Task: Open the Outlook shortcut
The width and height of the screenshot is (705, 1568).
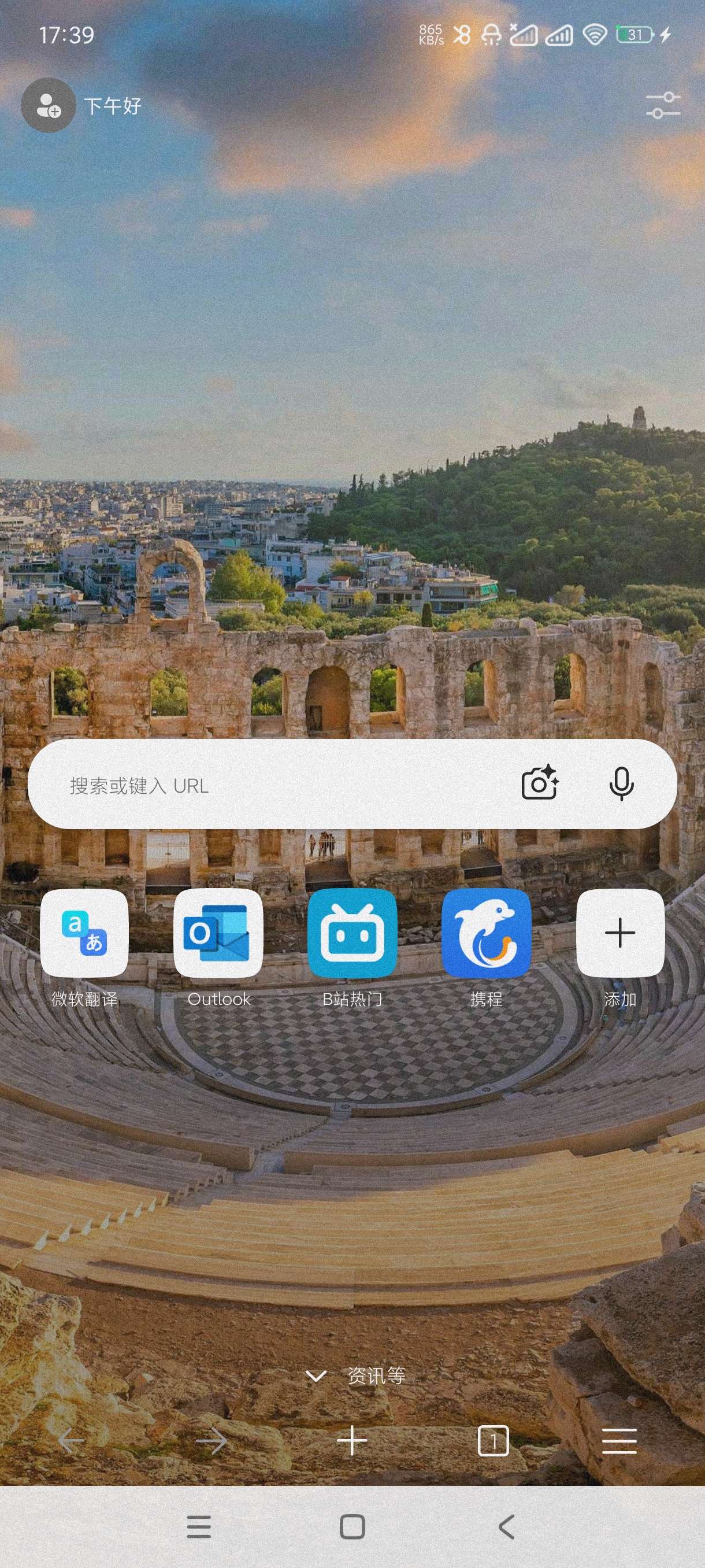Action: tap(218, 933)
